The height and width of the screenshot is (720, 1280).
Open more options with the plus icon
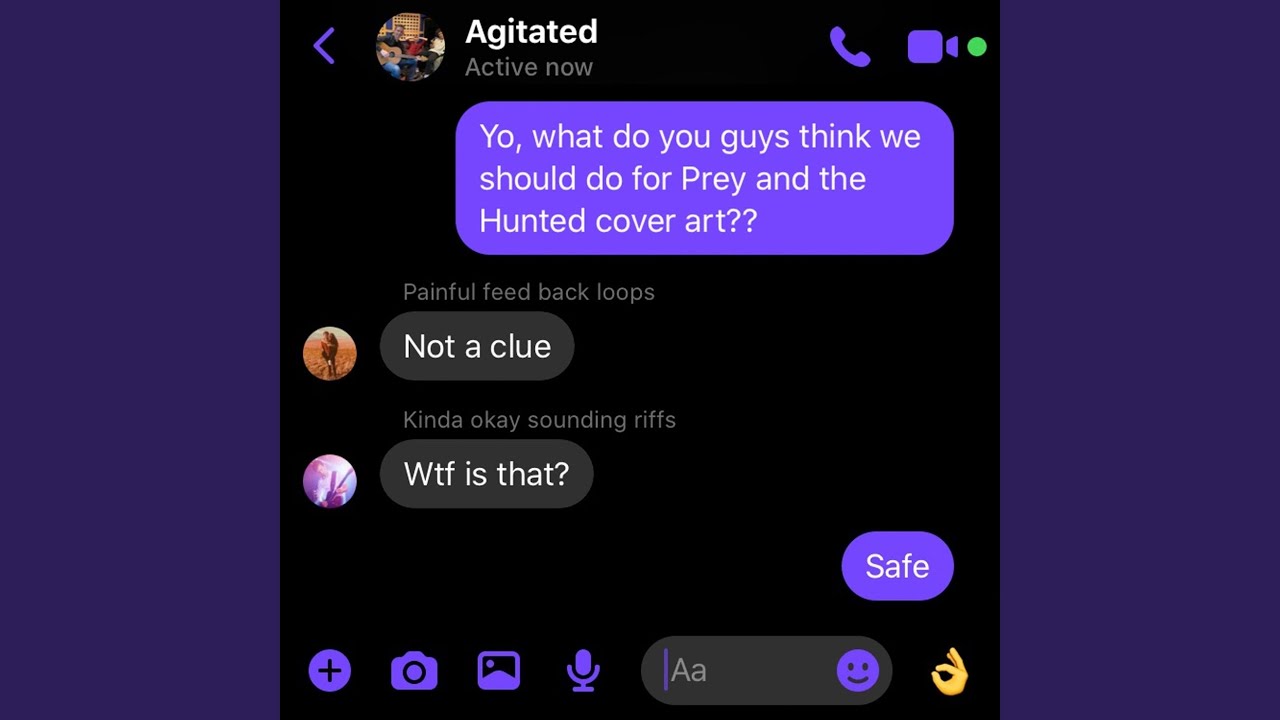(x=330, y=671)
